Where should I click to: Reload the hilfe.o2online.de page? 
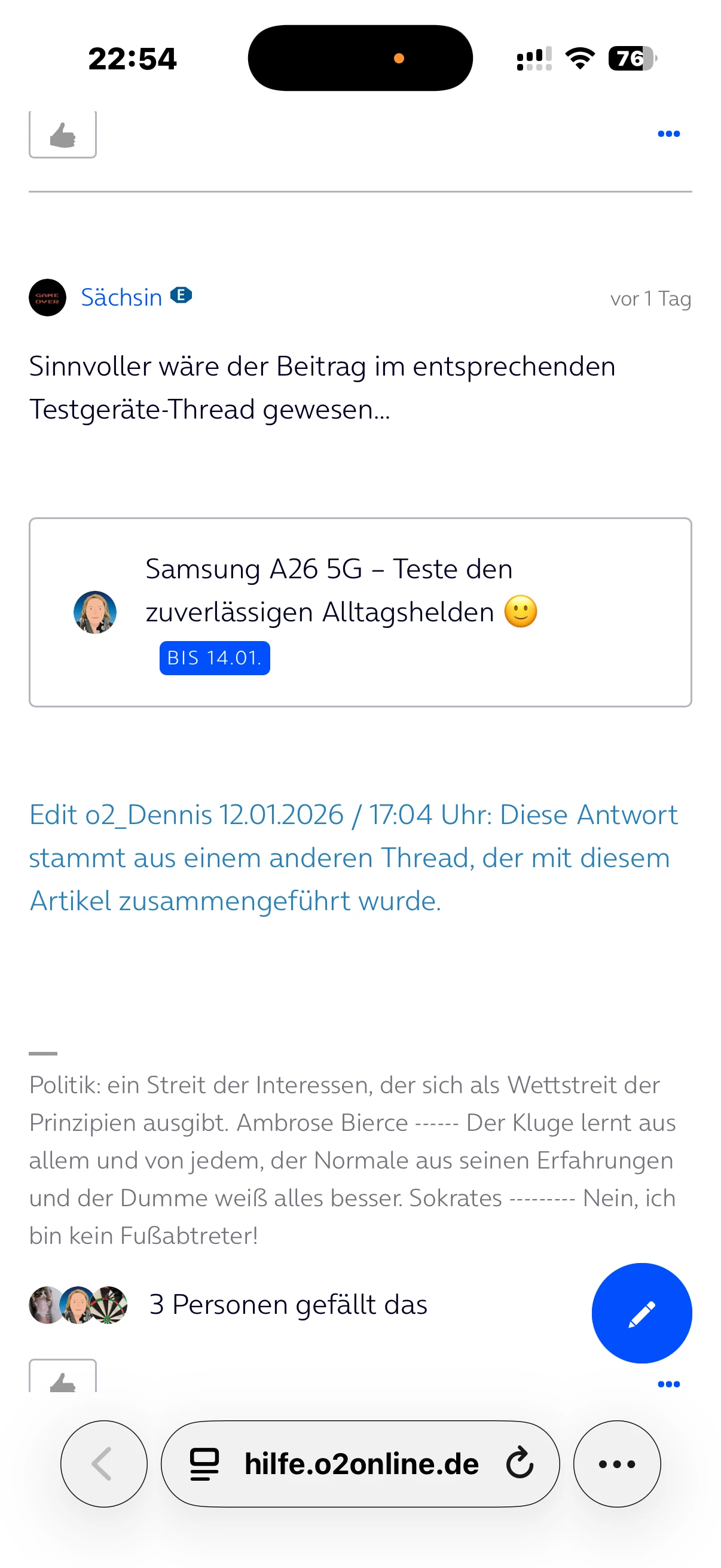[x=520, y=1464]
